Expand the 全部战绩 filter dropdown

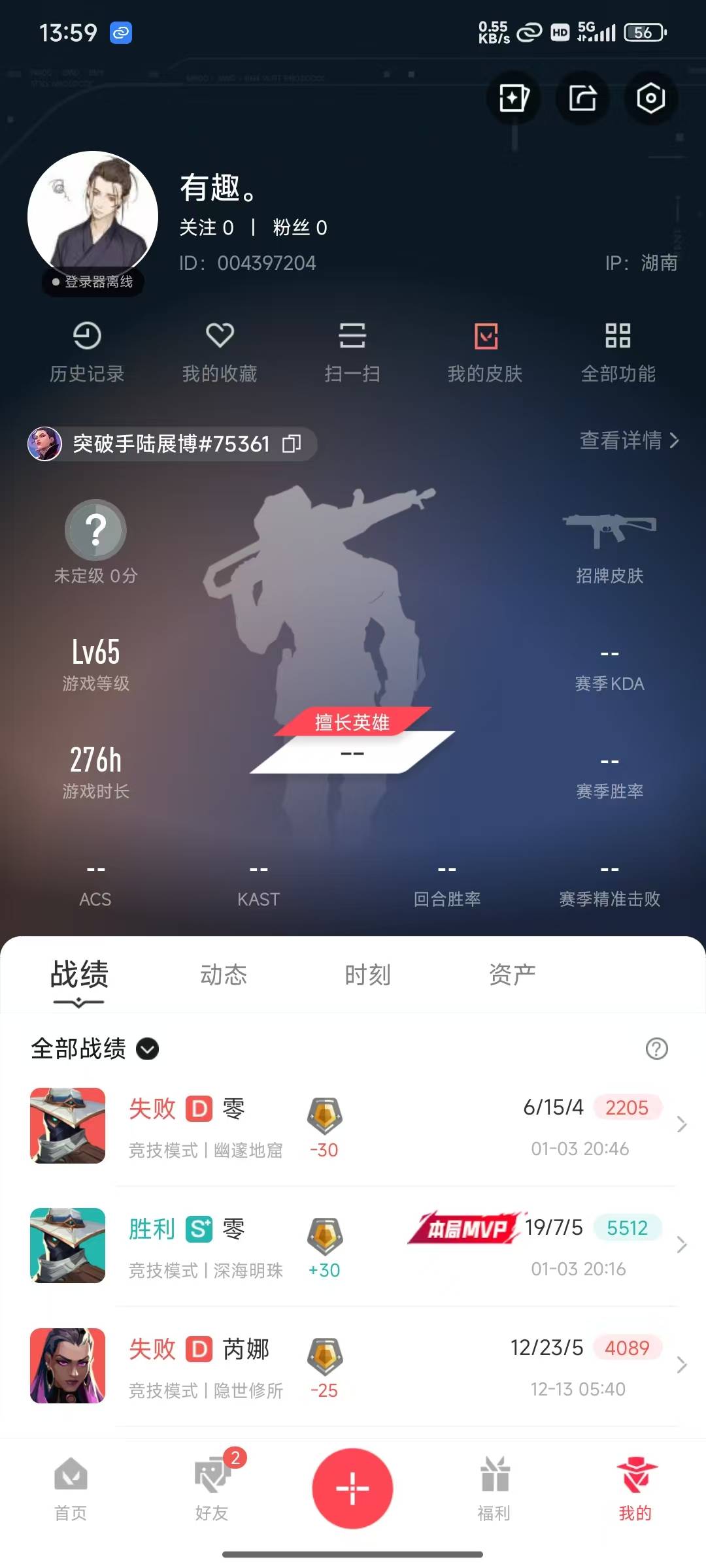147,1049
